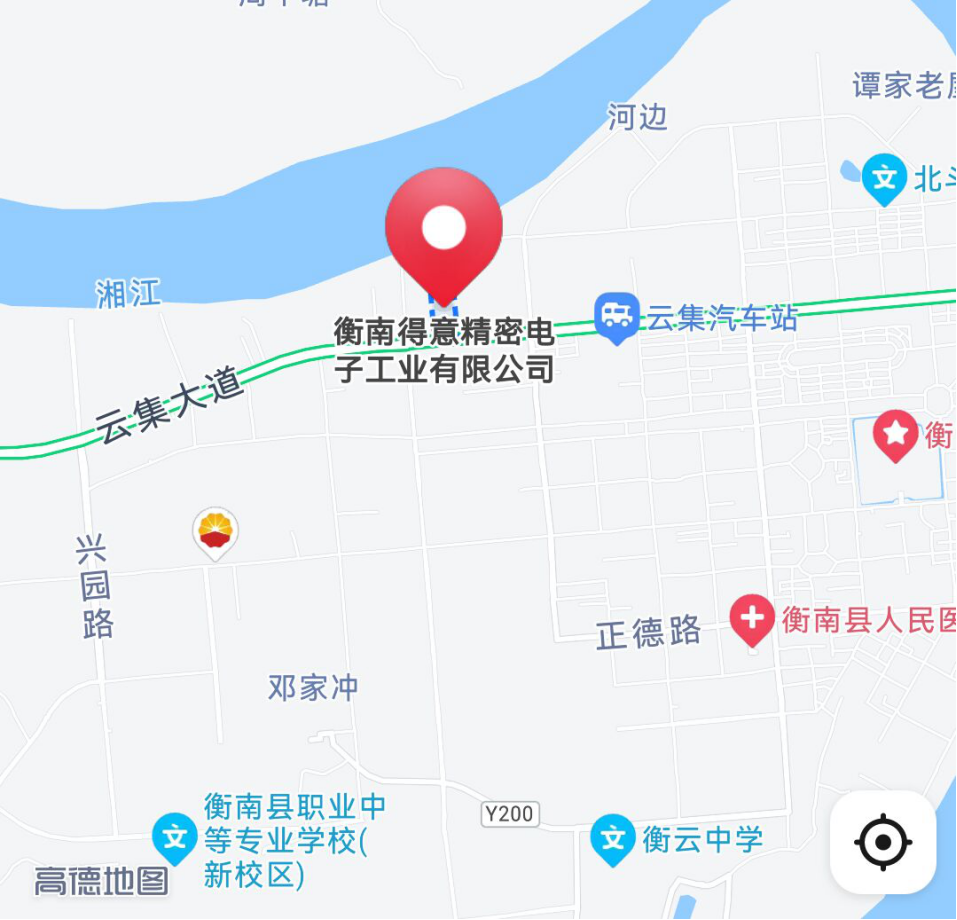Open the 云集汽车站 bus station marker
Viewport: 957px width, 920px height.
(617, 316)
